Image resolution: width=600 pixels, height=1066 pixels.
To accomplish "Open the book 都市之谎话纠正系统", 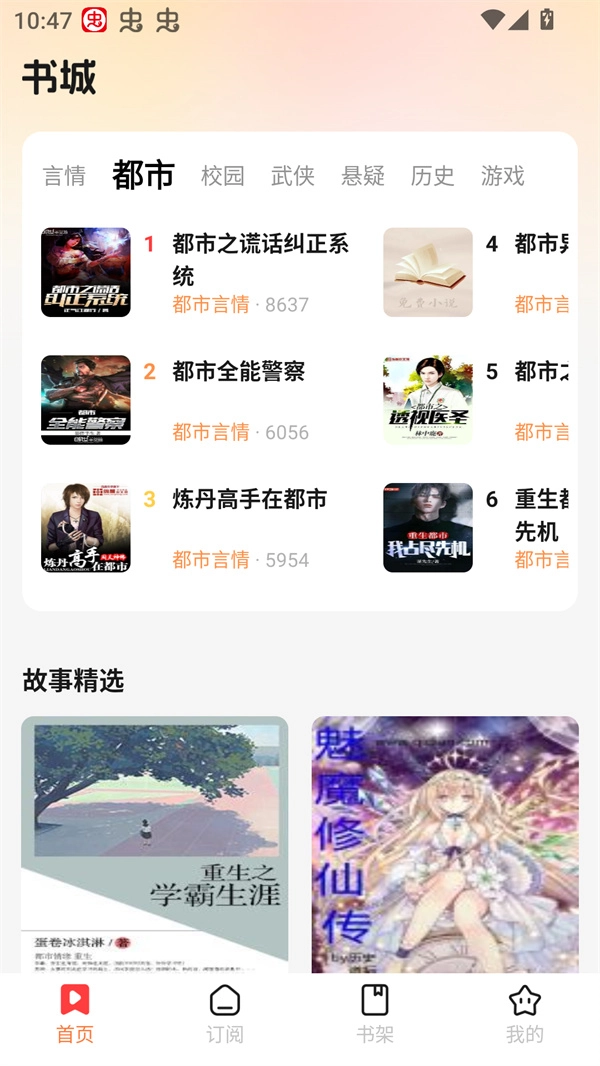I will pyautogui.click(x=259, y=258).
